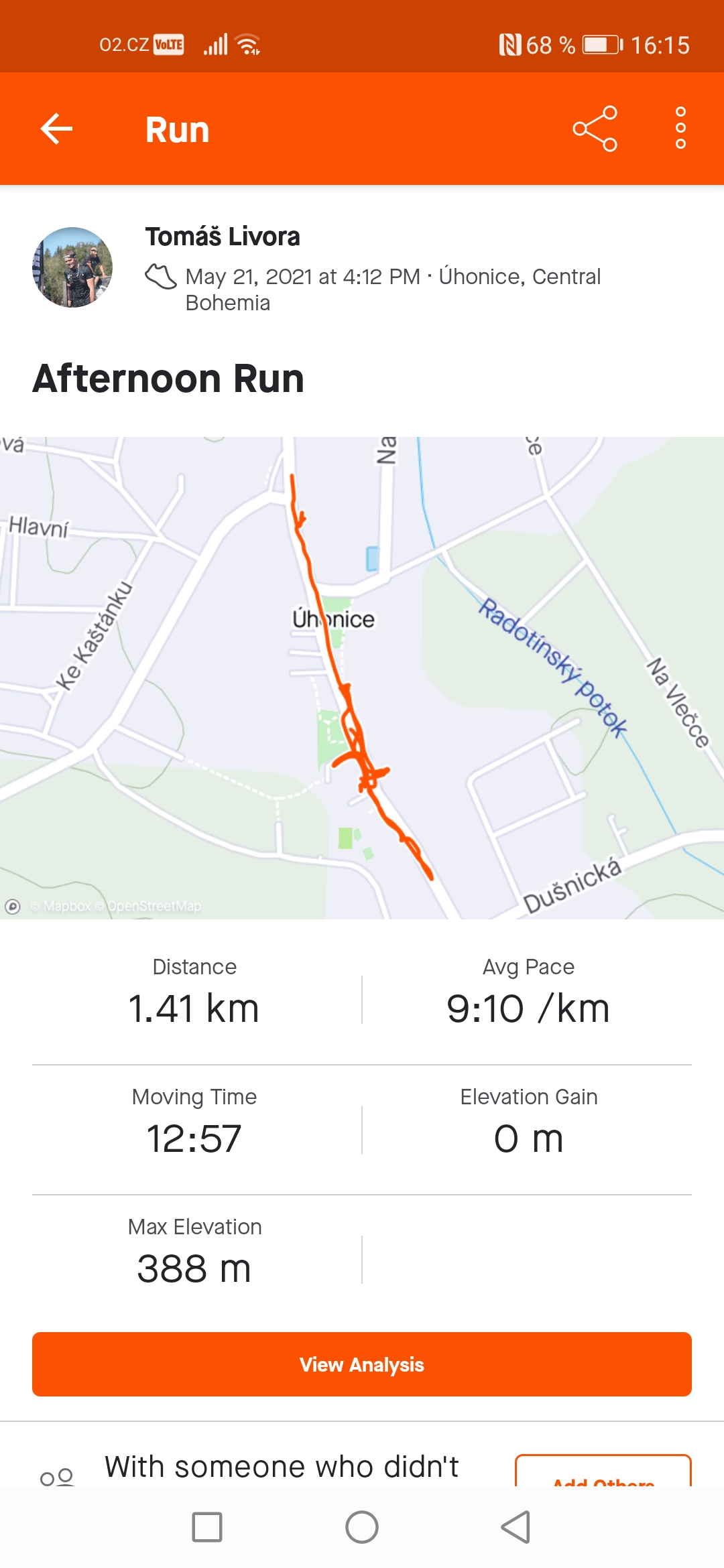Open recent apps from navigation bar
The height and width of the screenshot is (1568, 724).
coord(207,1527)
